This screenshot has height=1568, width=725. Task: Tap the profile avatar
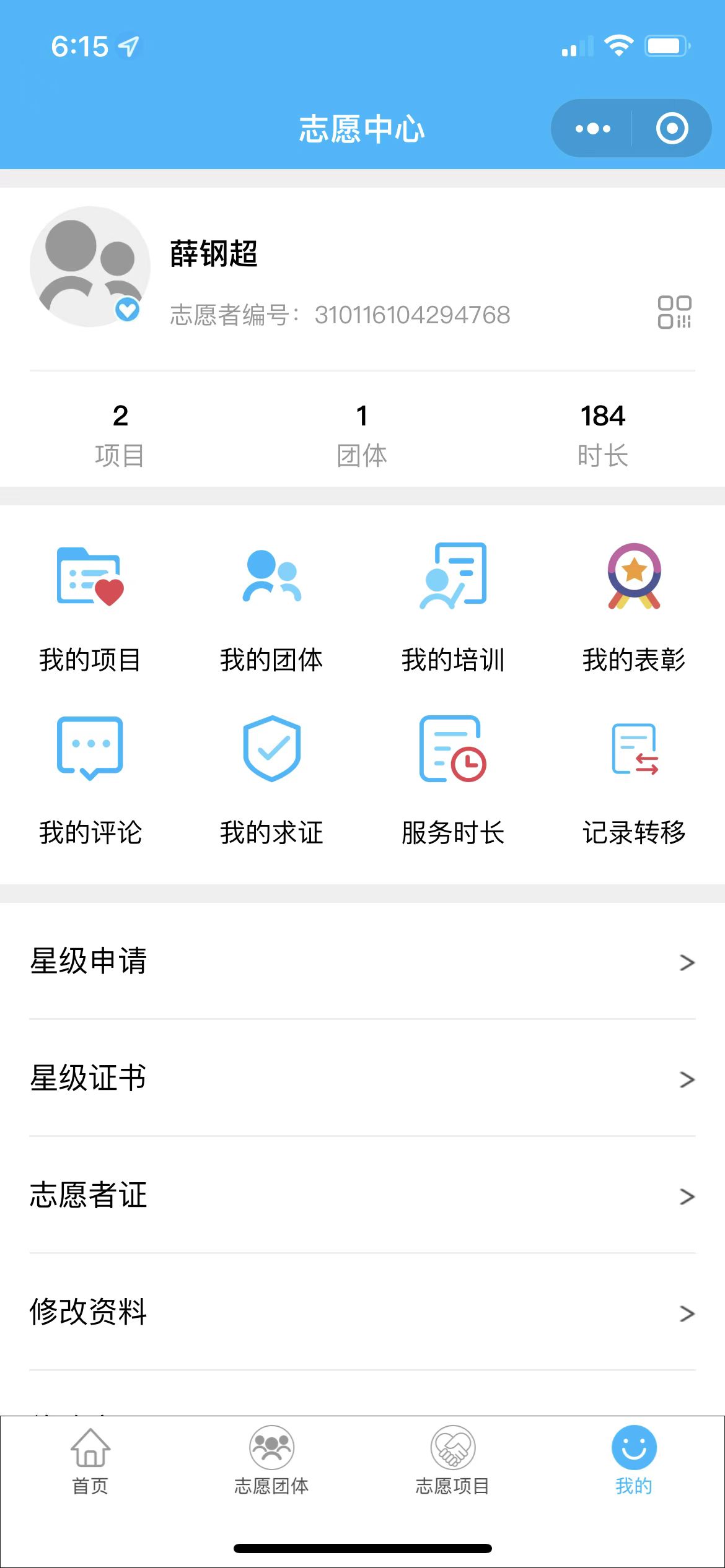(x=90, y=266)
